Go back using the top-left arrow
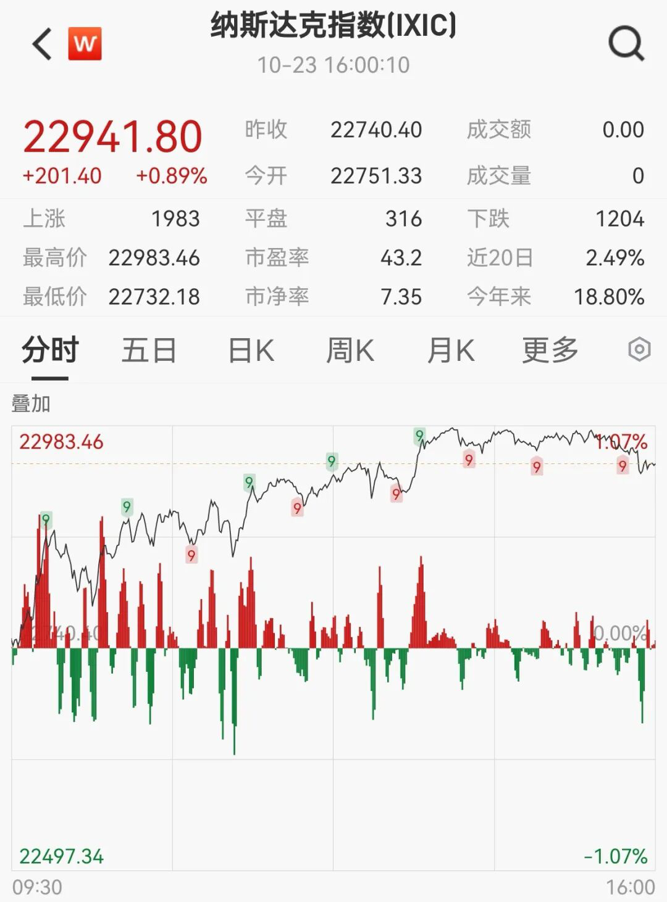 [42, 44]
